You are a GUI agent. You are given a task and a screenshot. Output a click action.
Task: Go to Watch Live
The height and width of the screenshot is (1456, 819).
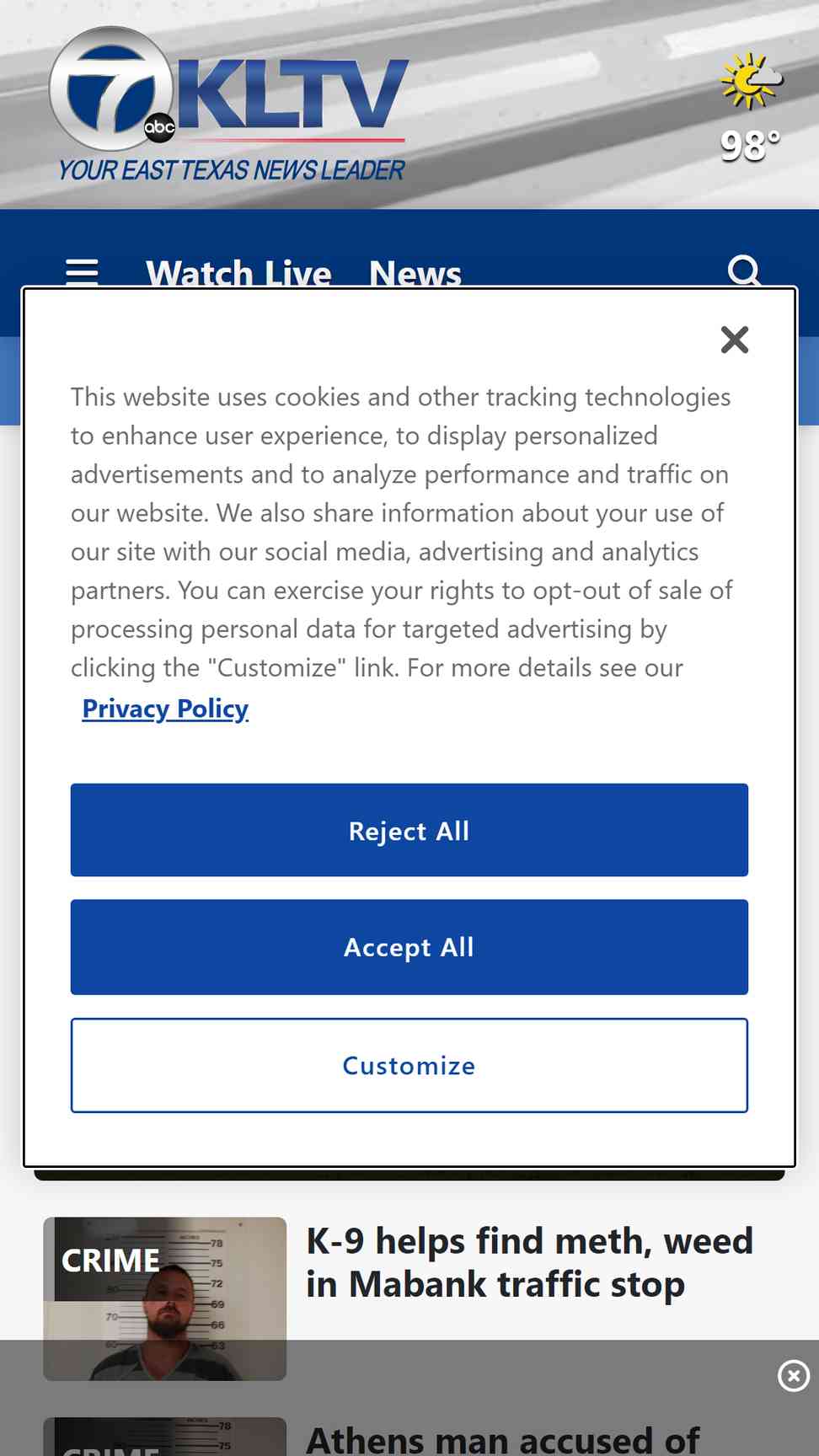coord(238,272)
